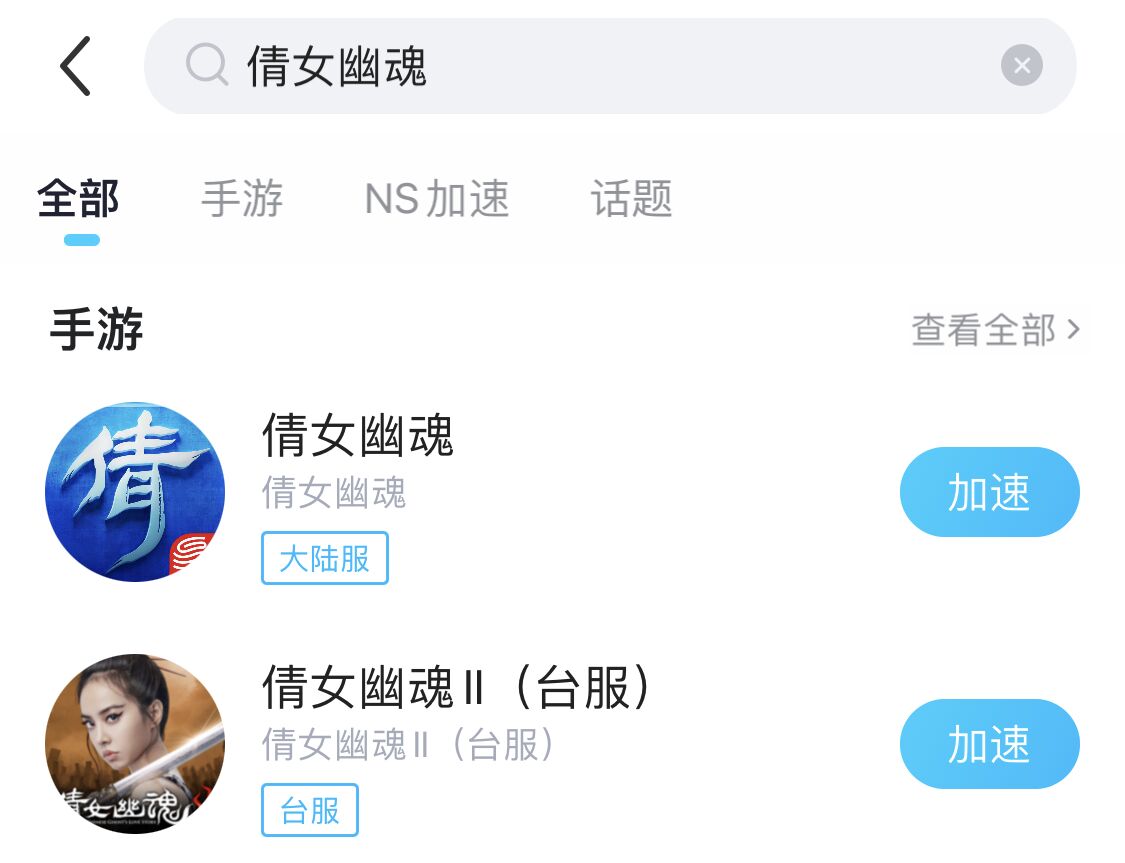Go back using the arrow
Screen dimensions: 1125x863
[x=76, y=66]
